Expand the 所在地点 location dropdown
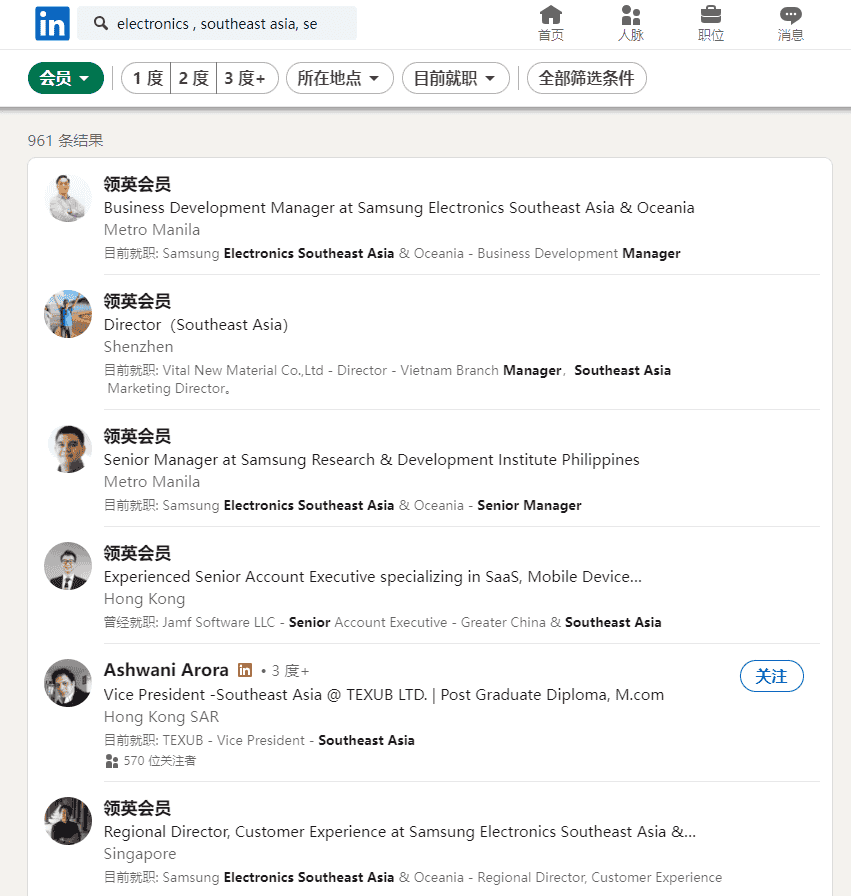Viewport: 851px width, 896px height. [x=340, y=78]
